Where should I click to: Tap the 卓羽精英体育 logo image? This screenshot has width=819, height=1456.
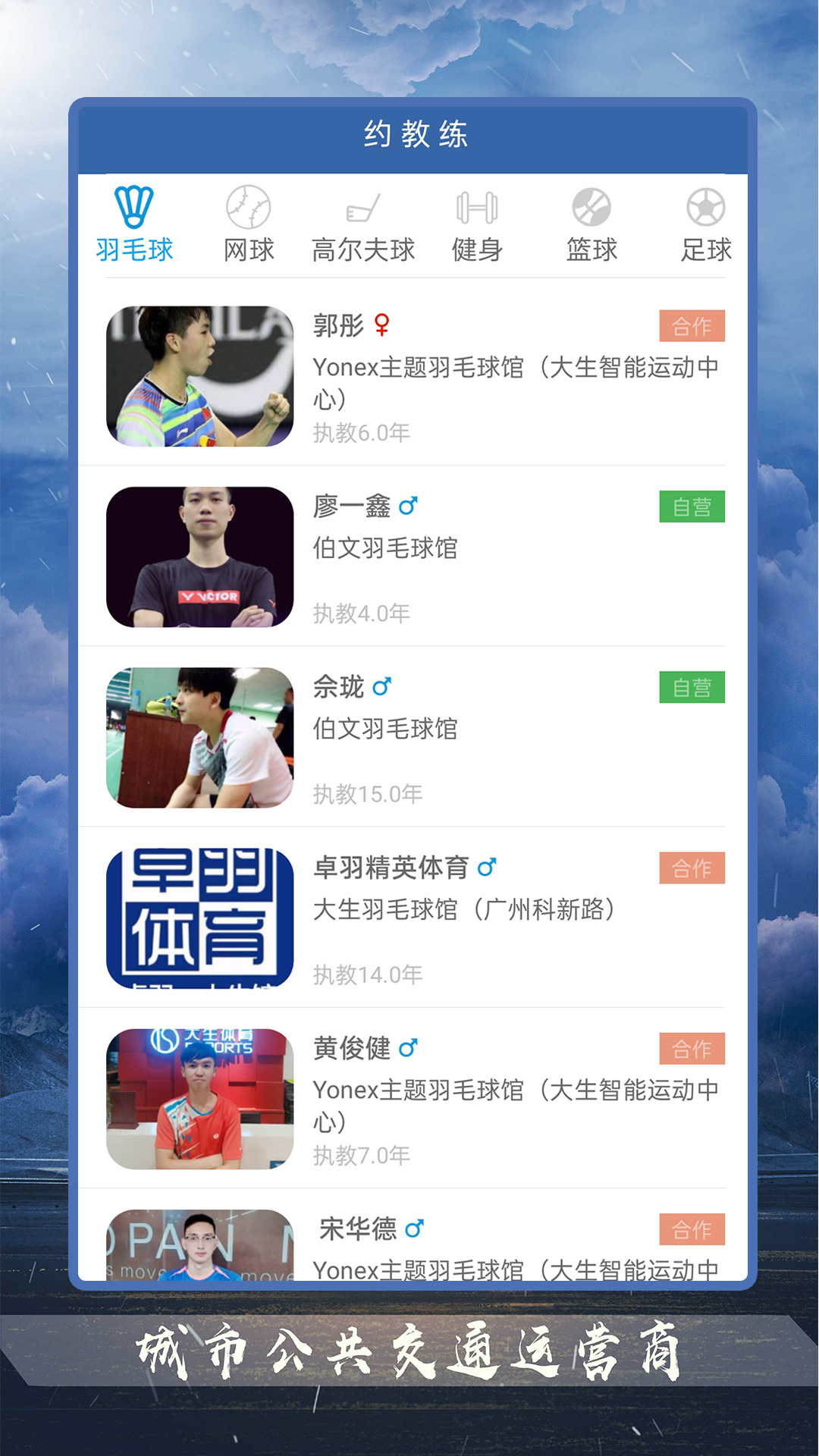click(199, 919)
